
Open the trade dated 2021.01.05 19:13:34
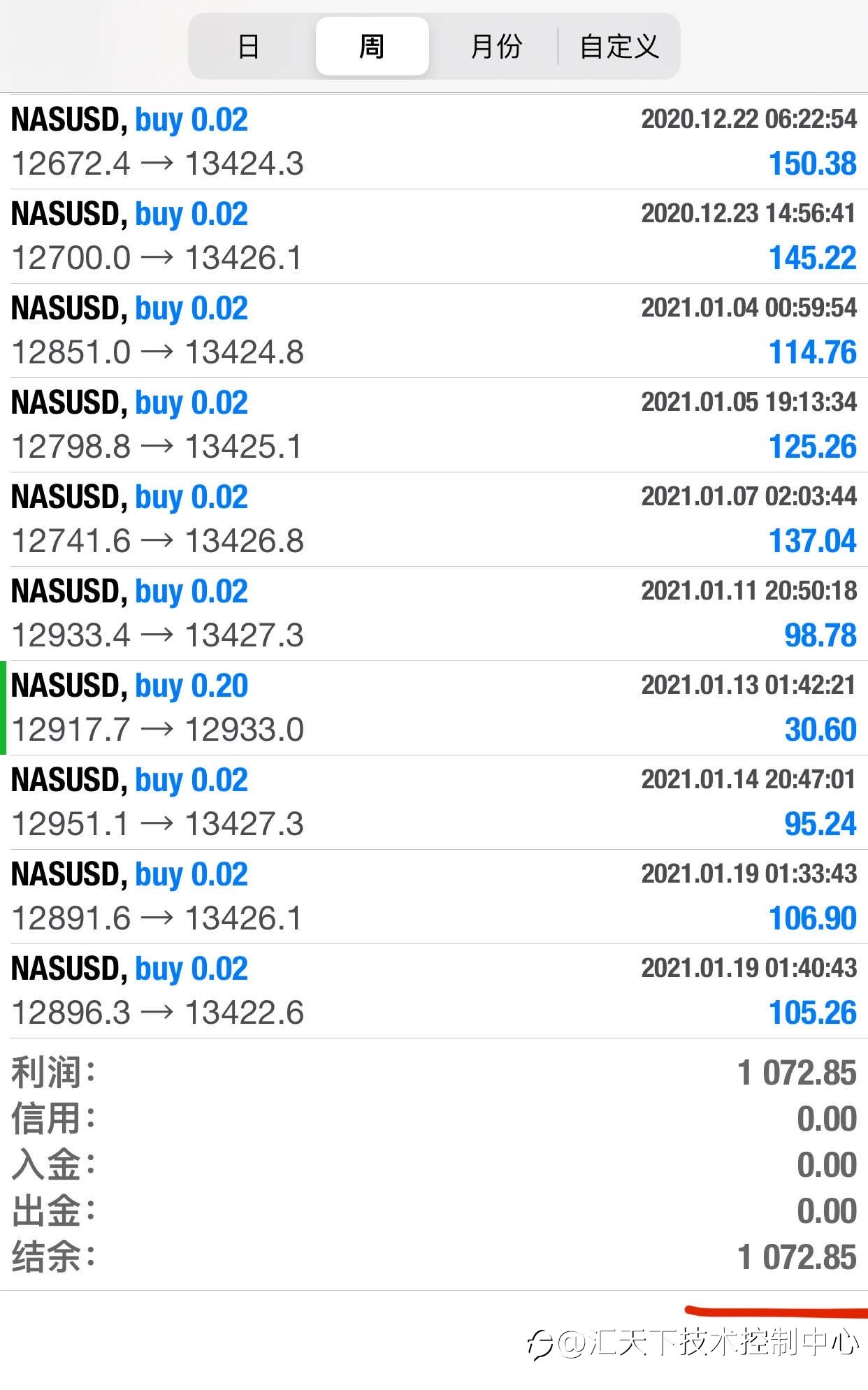tap(434, 425)
